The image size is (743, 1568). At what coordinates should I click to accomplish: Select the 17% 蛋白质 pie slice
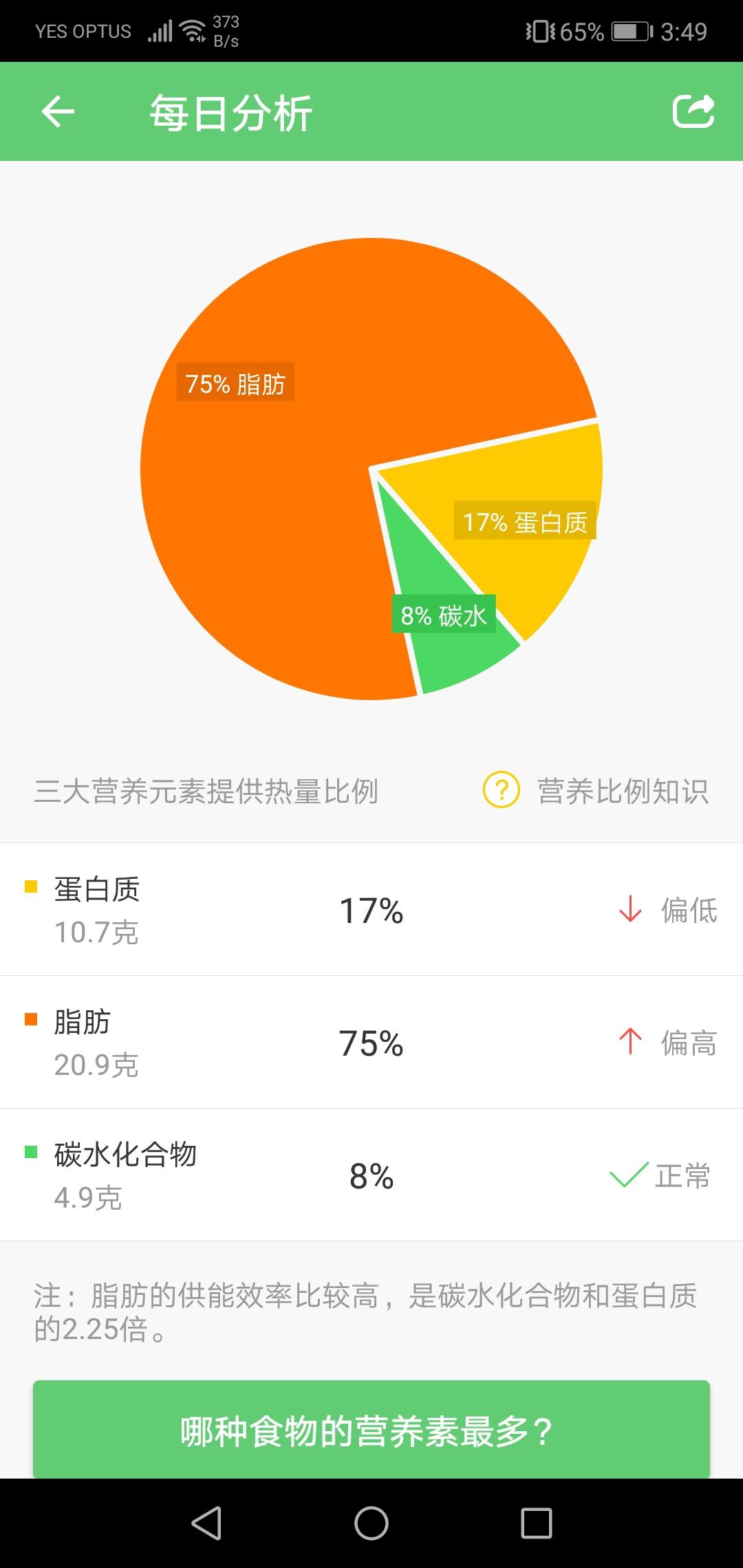(x=526, y=523)
